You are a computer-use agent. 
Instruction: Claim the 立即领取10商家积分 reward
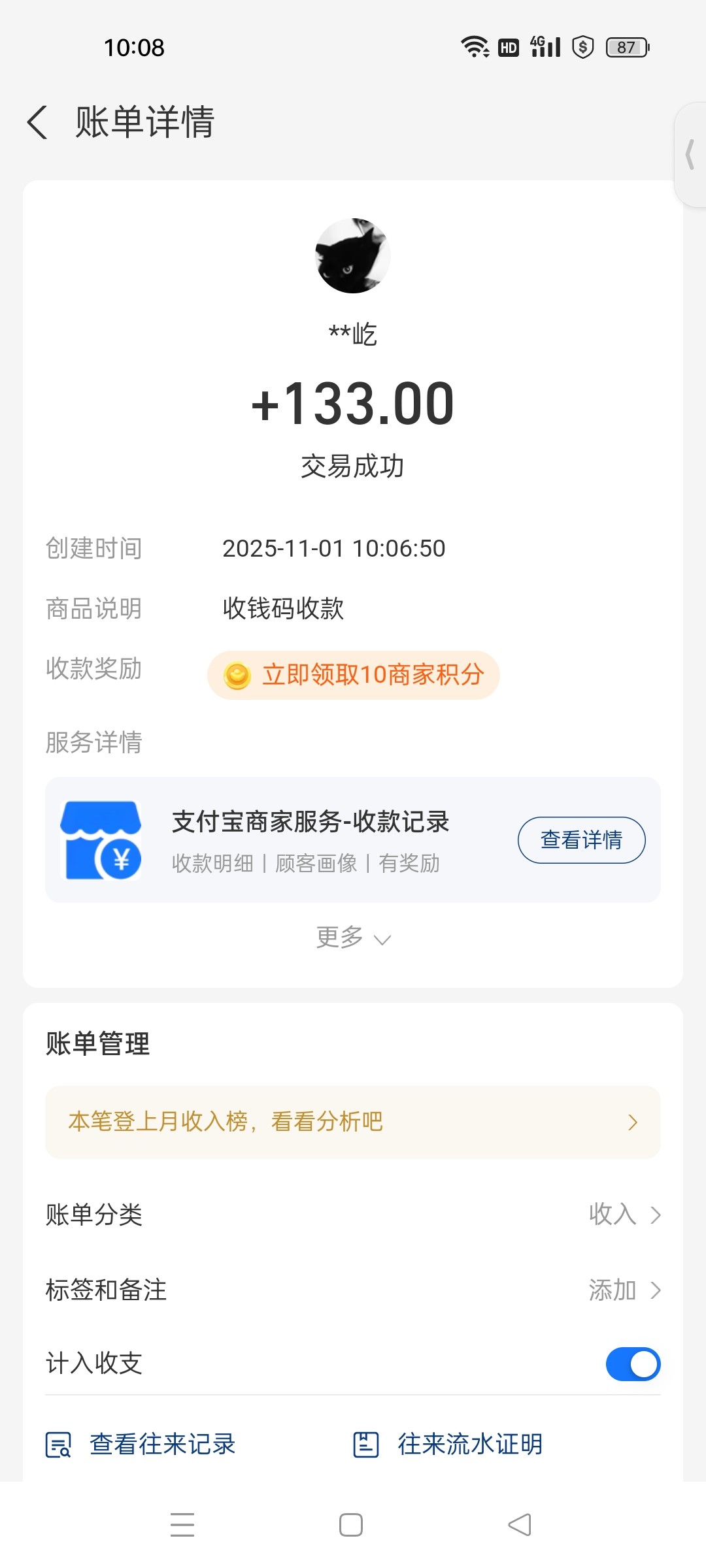tap(354, 675)
